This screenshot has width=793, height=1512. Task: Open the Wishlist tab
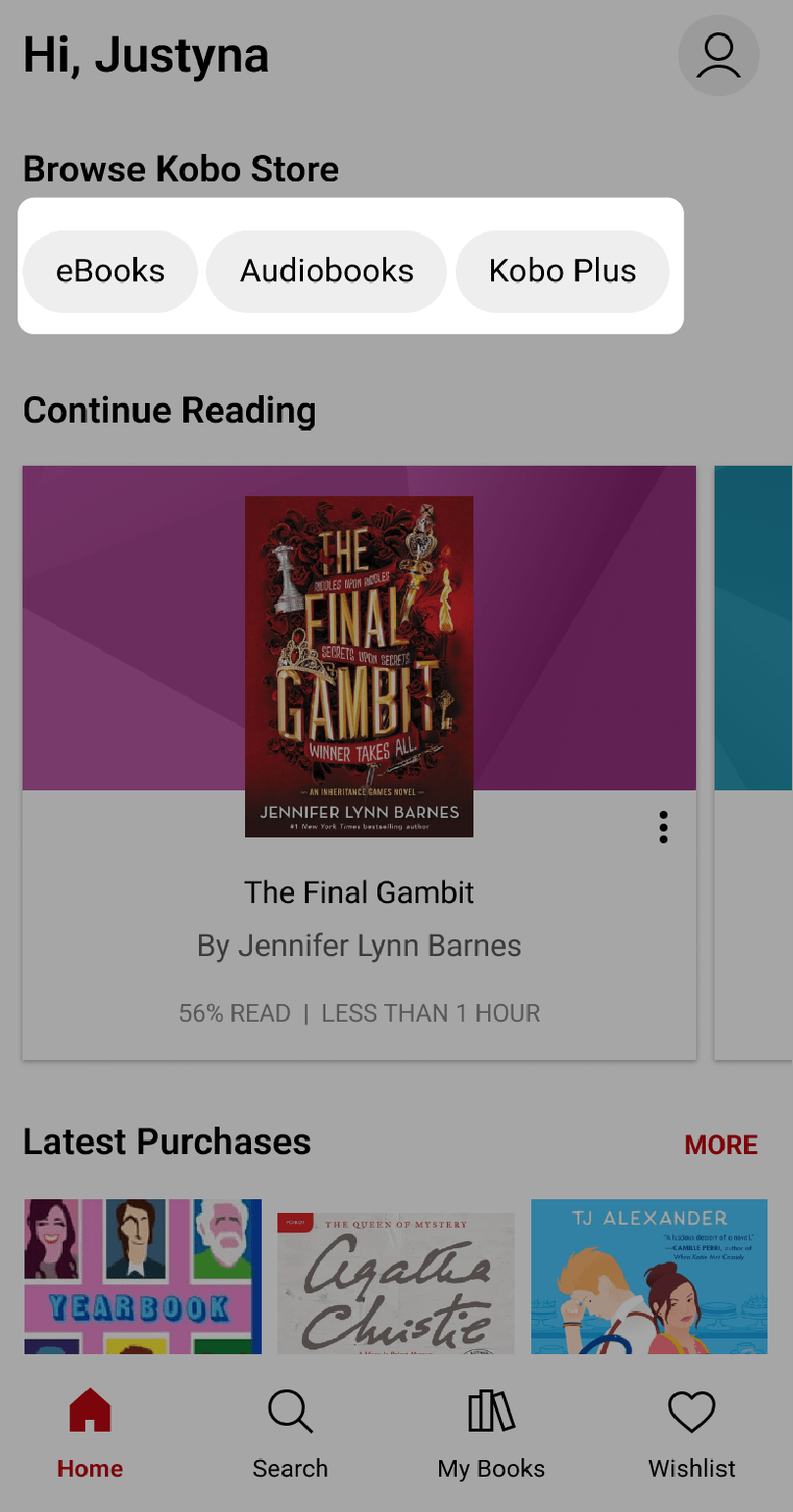pos(692,1434)
